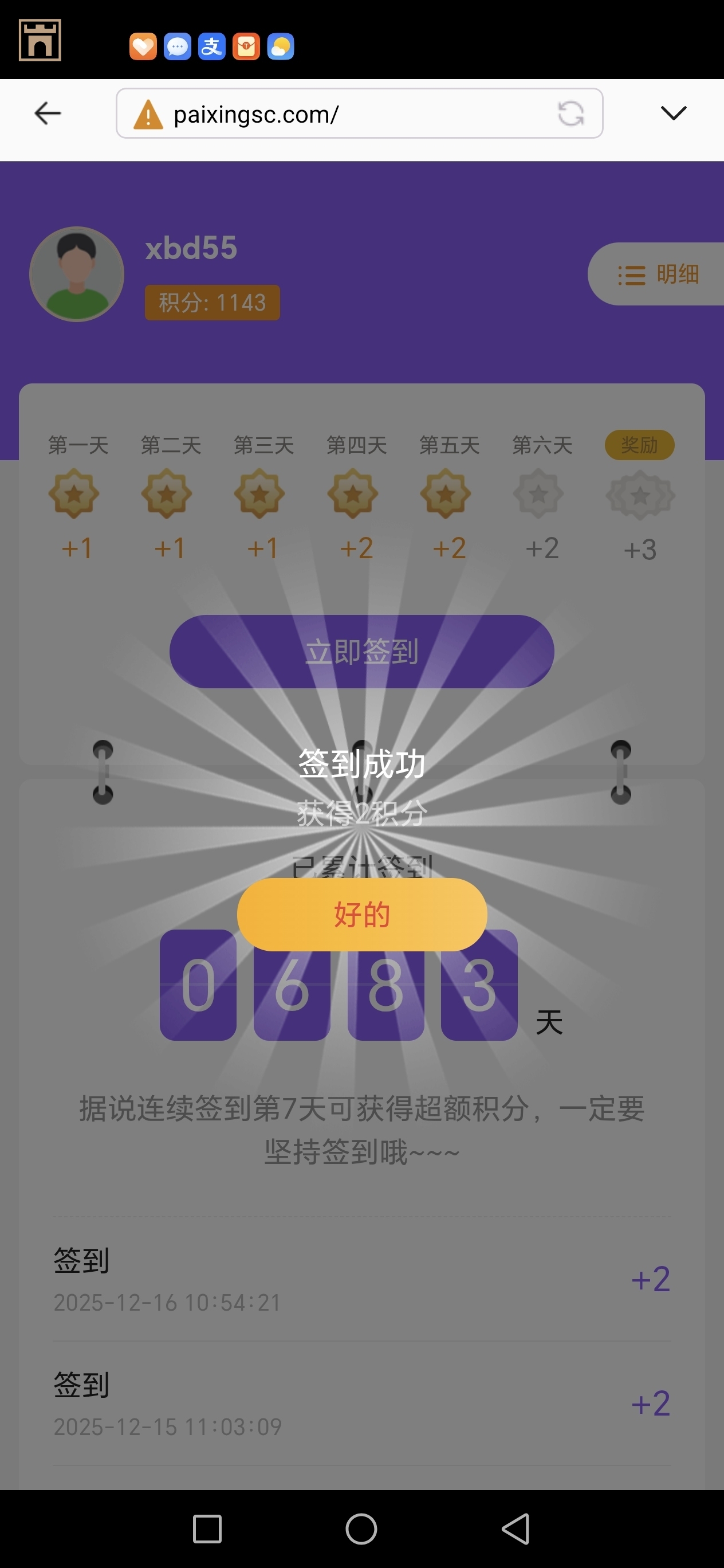The height and width of the screenshot is (1568, 724).
Task: Tap the 奖励 label above the bonus star
Action: (639, 445)
